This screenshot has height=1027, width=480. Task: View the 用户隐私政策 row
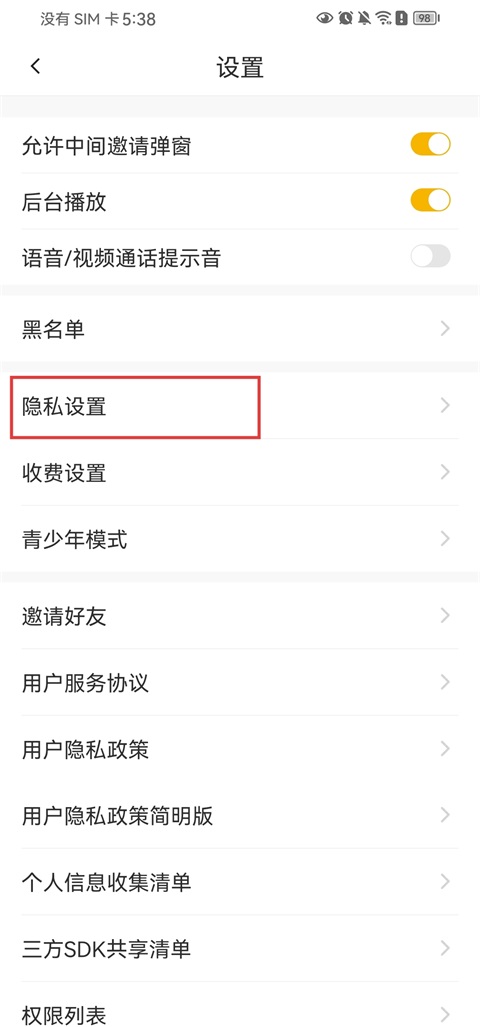(240, 749)
